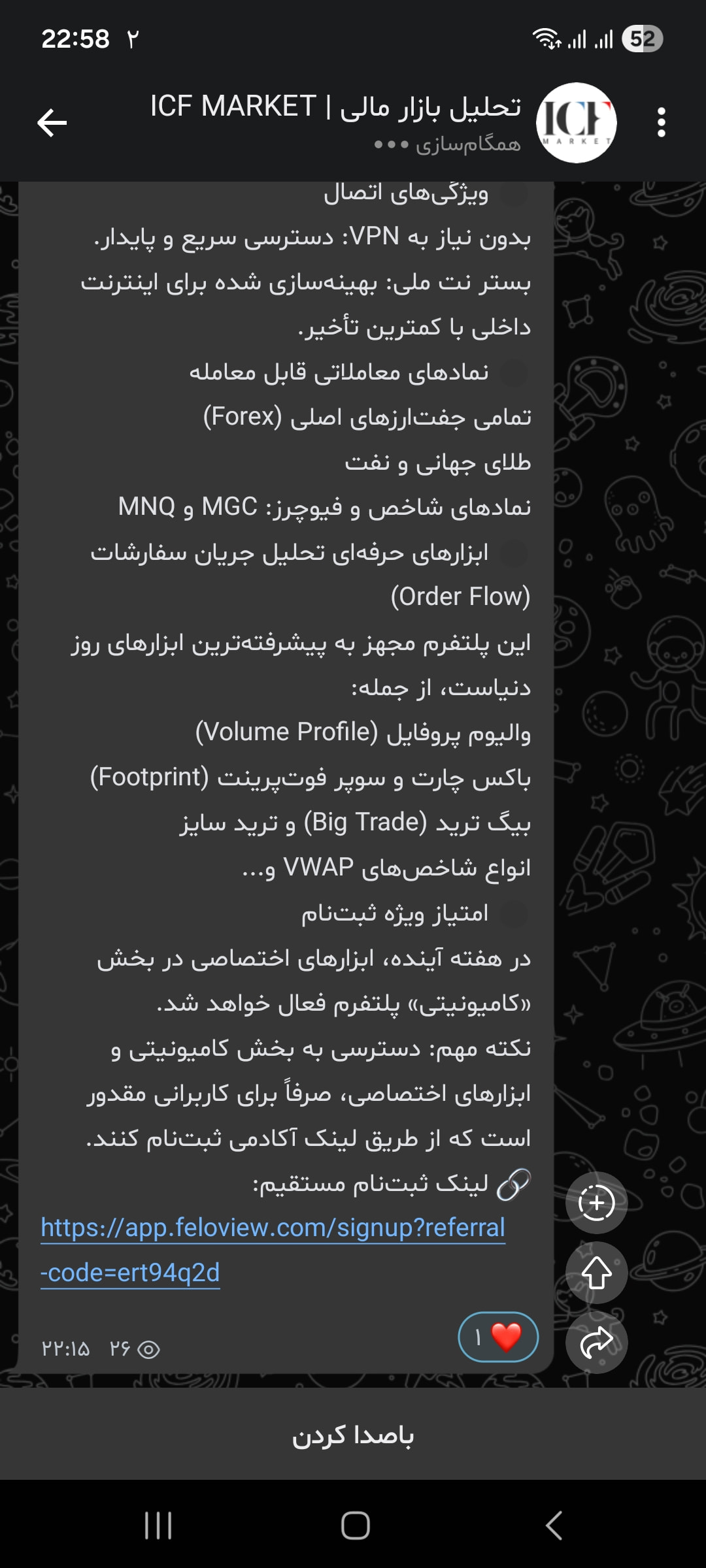Open the ICF MARKET channel profile picture
This screenshot has width=706, height=1568.
pos(576,122)
